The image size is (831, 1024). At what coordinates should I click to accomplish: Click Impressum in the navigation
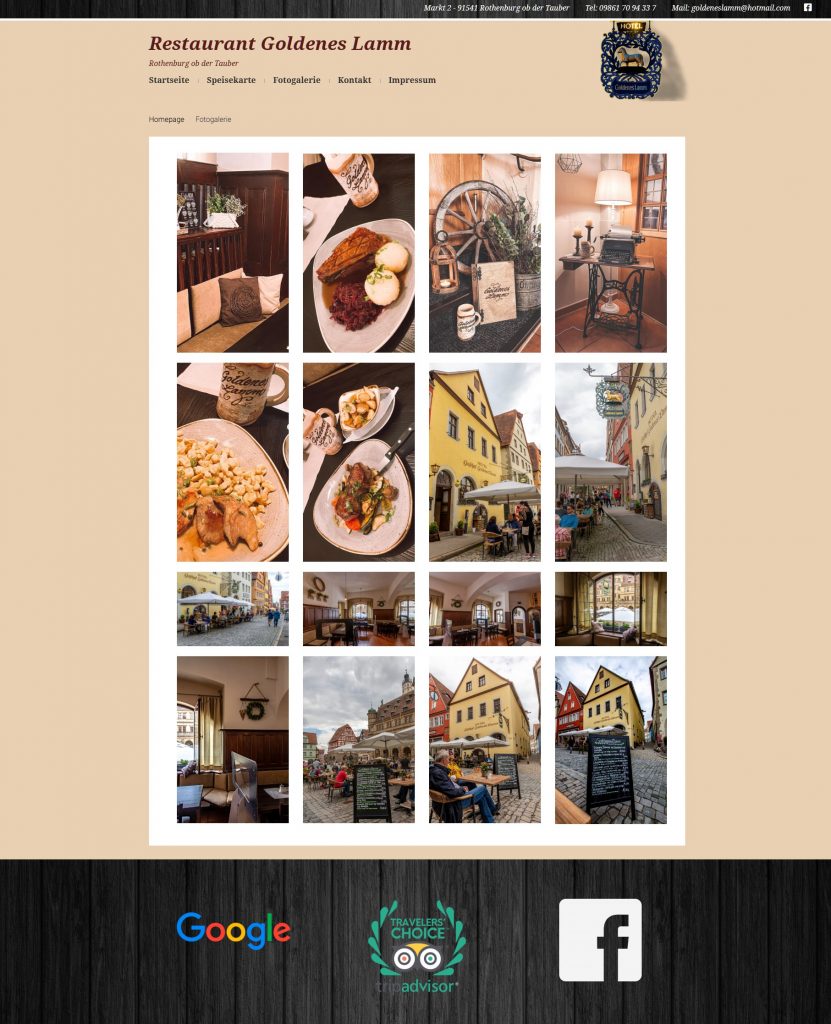[412, 80]
